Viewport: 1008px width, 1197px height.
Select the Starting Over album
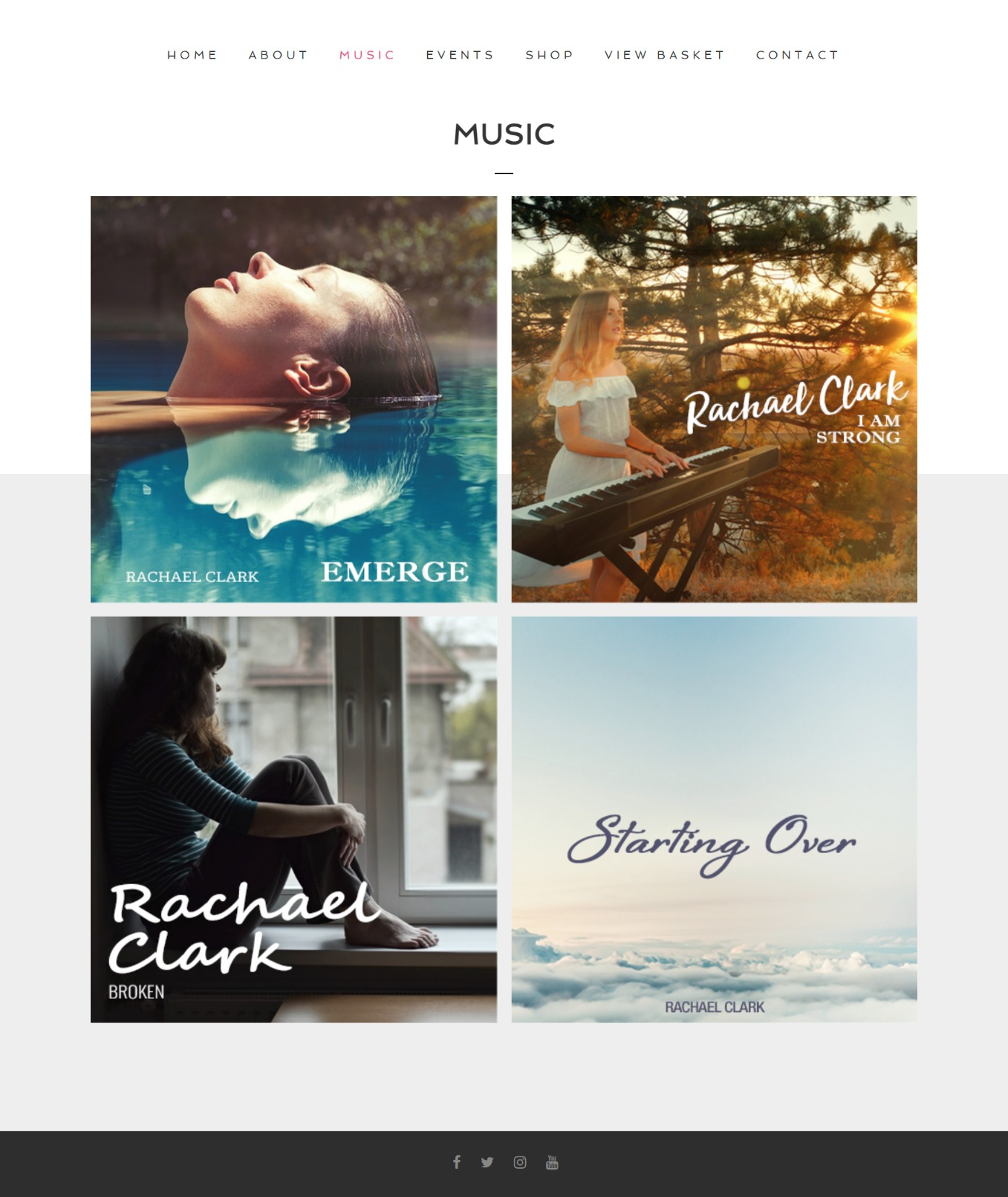click(714, 819)
